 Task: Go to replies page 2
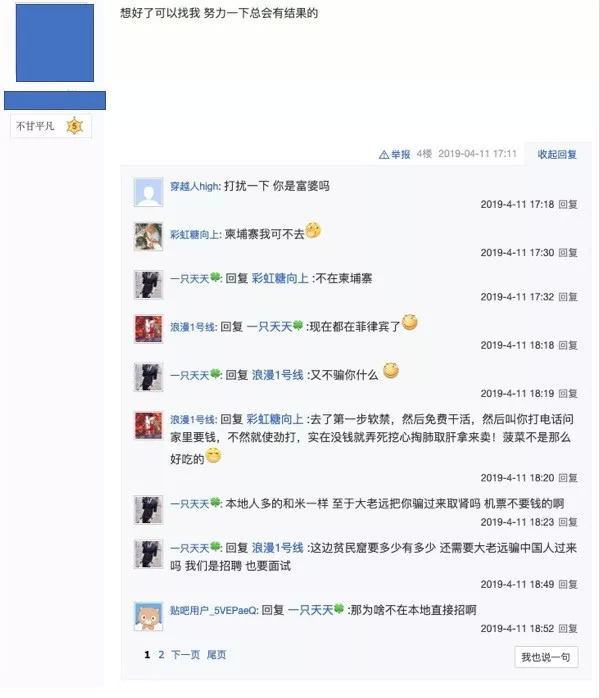pos(160,655)
